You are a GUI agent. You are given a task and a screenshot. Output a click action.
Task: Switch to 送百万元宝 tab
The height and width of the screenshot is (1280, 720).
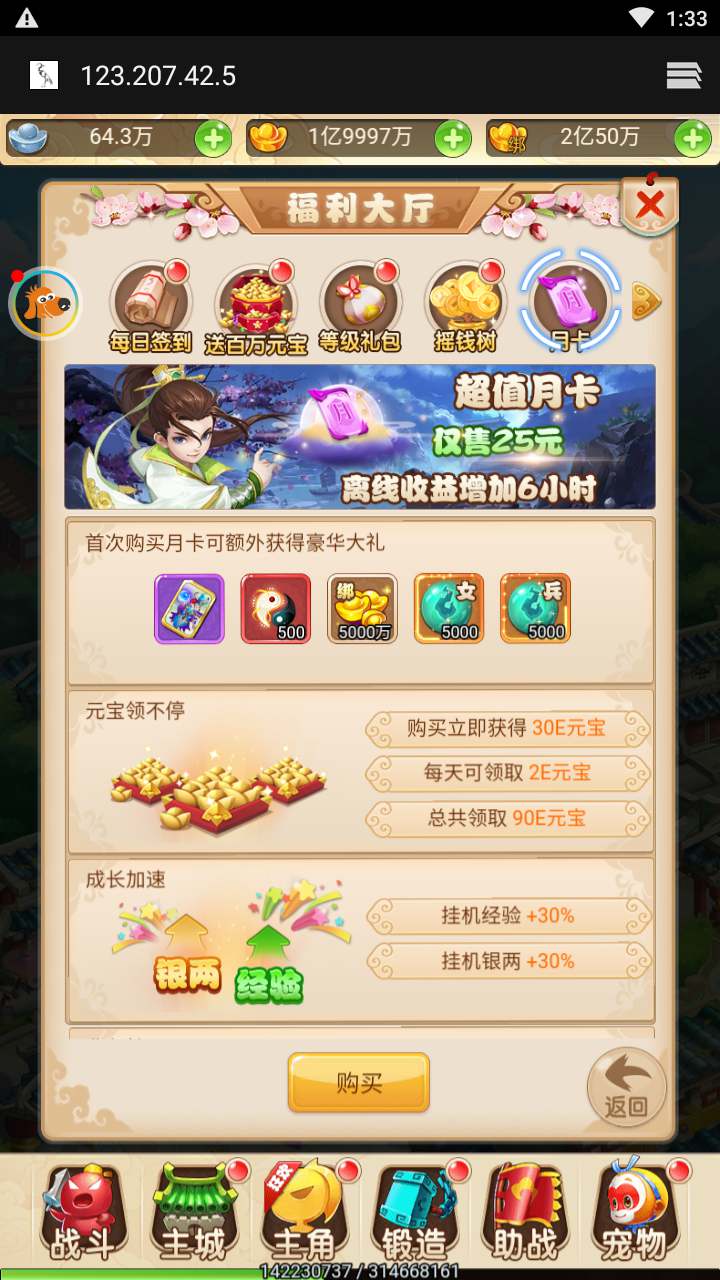[x=255, y=305]
